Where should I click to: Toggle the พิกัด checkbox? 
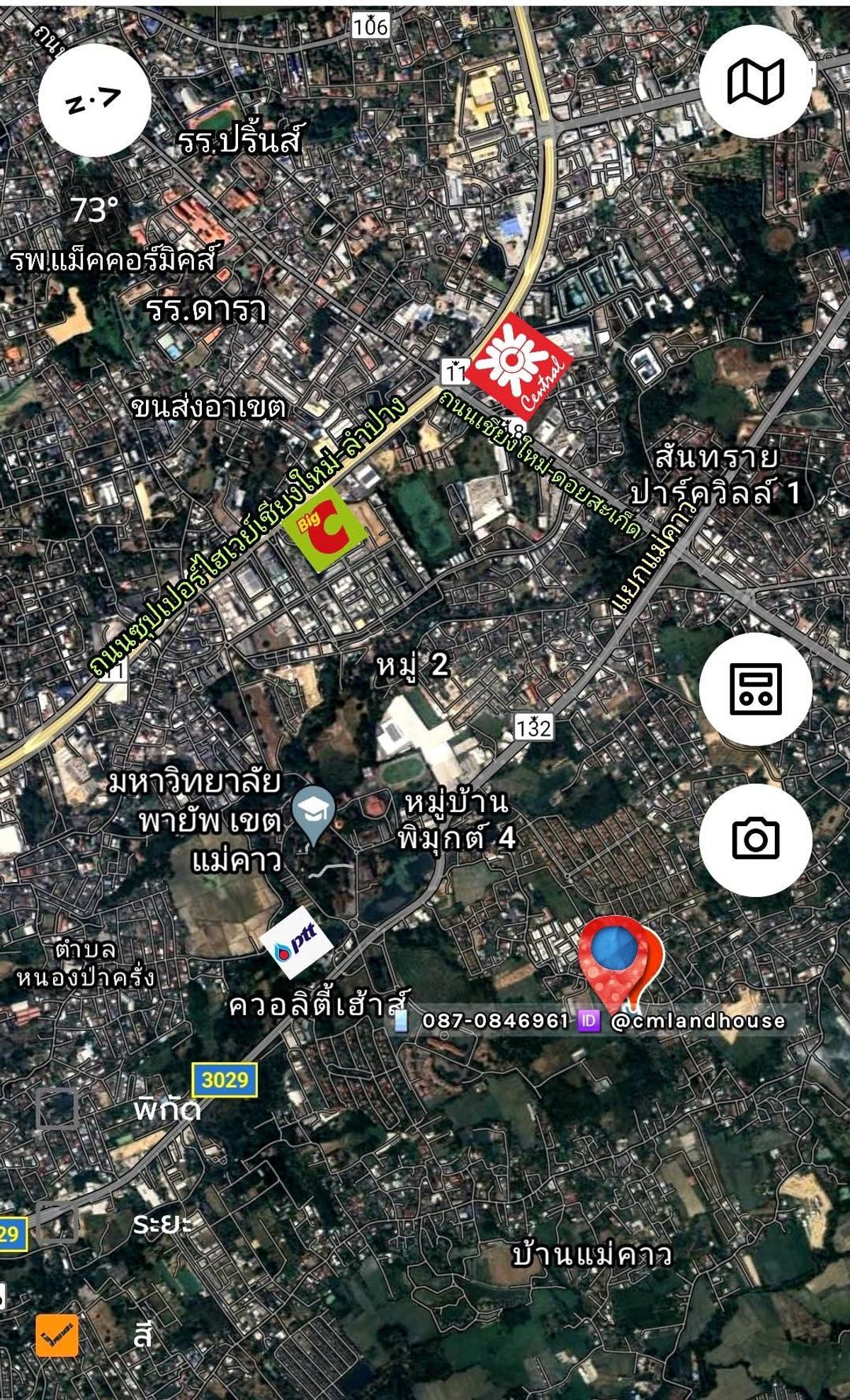tap(57, 1108)
